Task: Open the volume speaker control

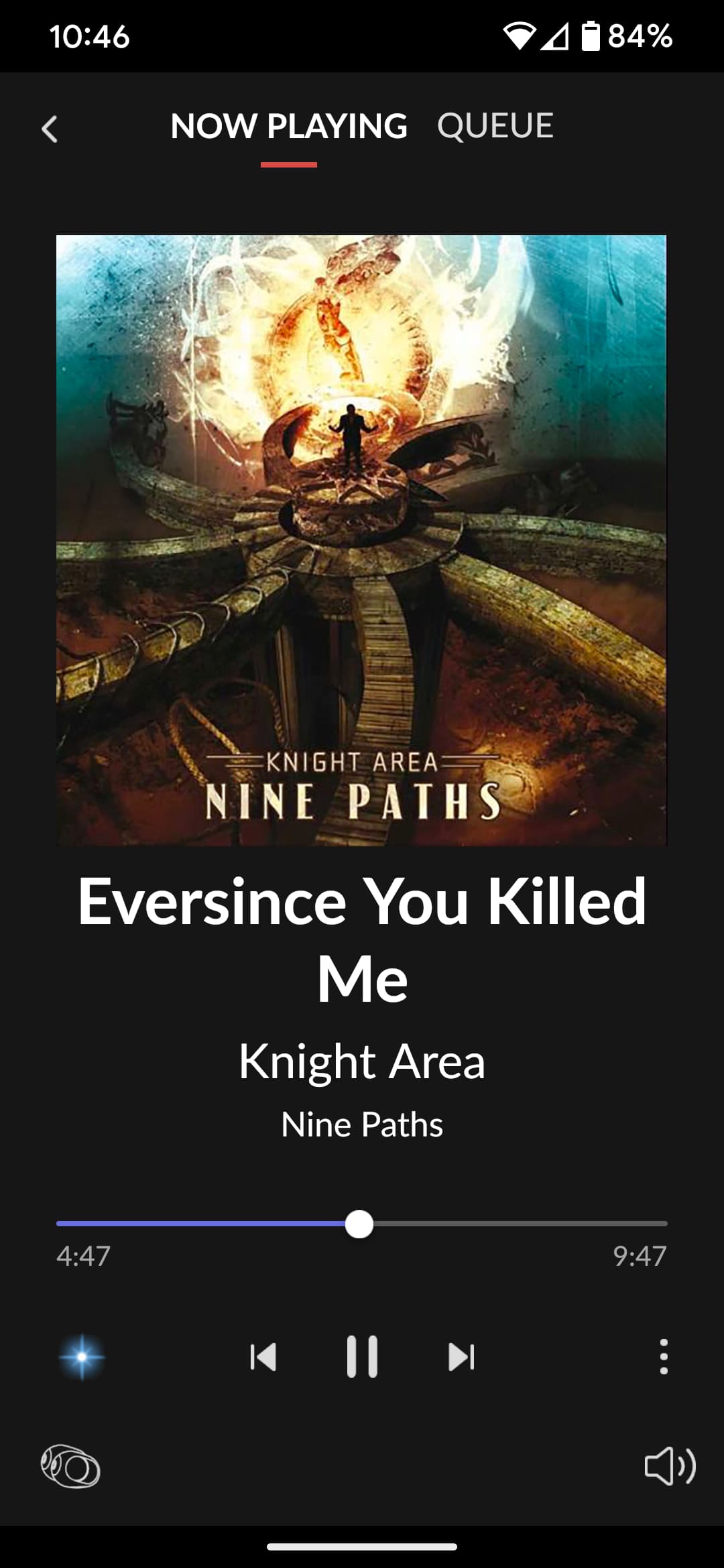Action: point(670,1466)
